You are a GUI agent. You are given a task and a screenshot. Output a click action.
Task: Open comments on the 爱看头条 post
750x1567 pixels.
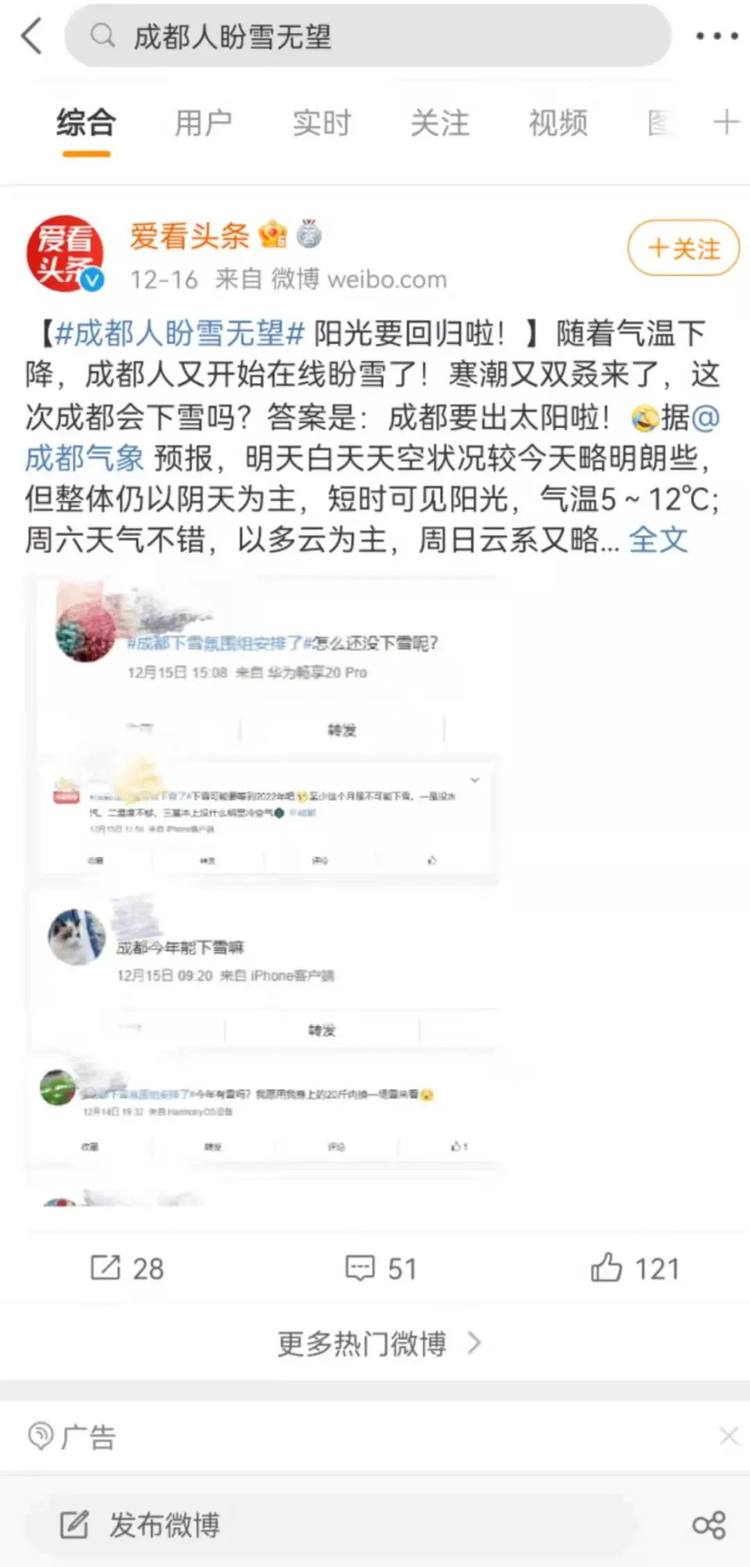point(380,1269)
